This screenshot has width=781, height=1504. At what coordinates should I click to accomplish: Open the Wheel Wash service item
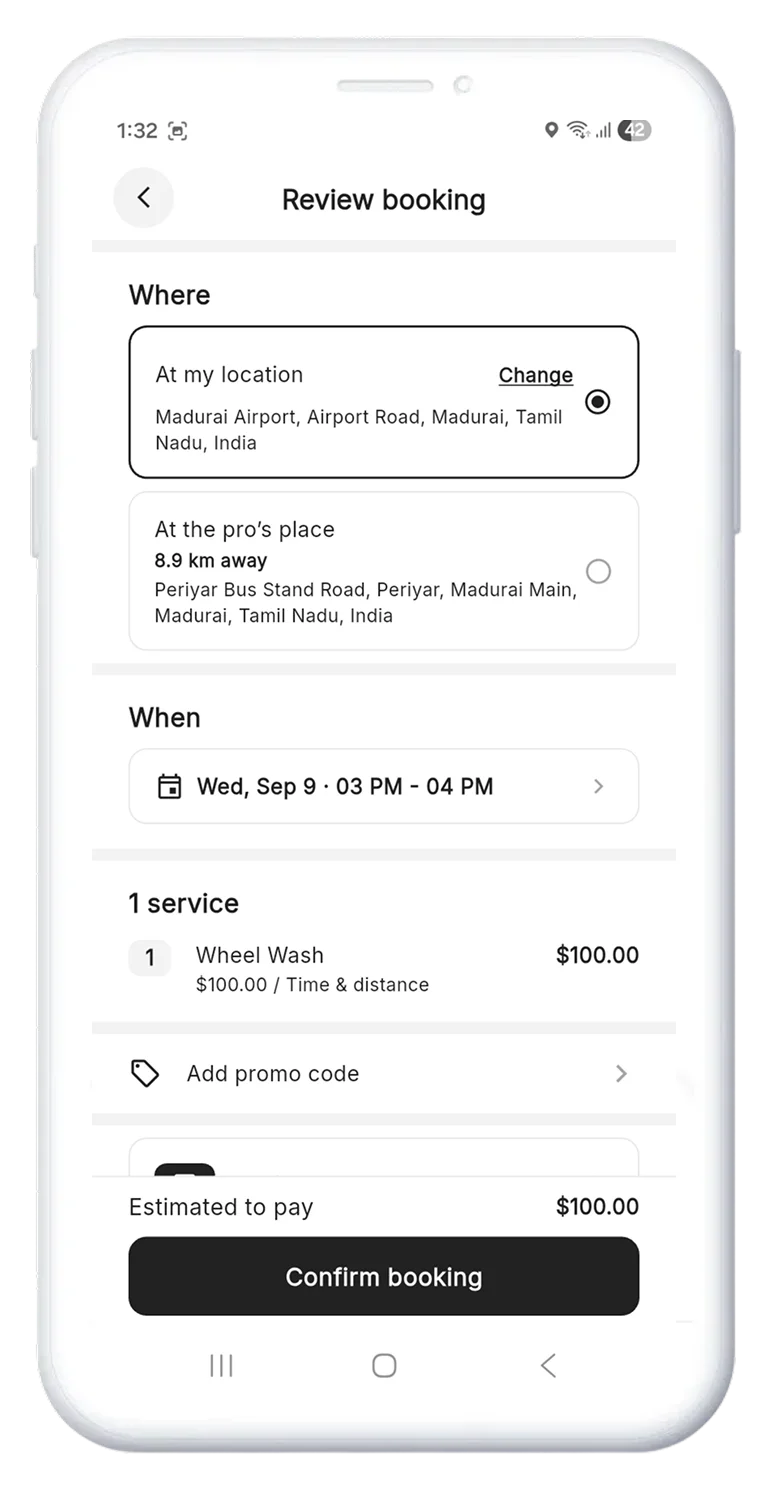coord(384,968)
